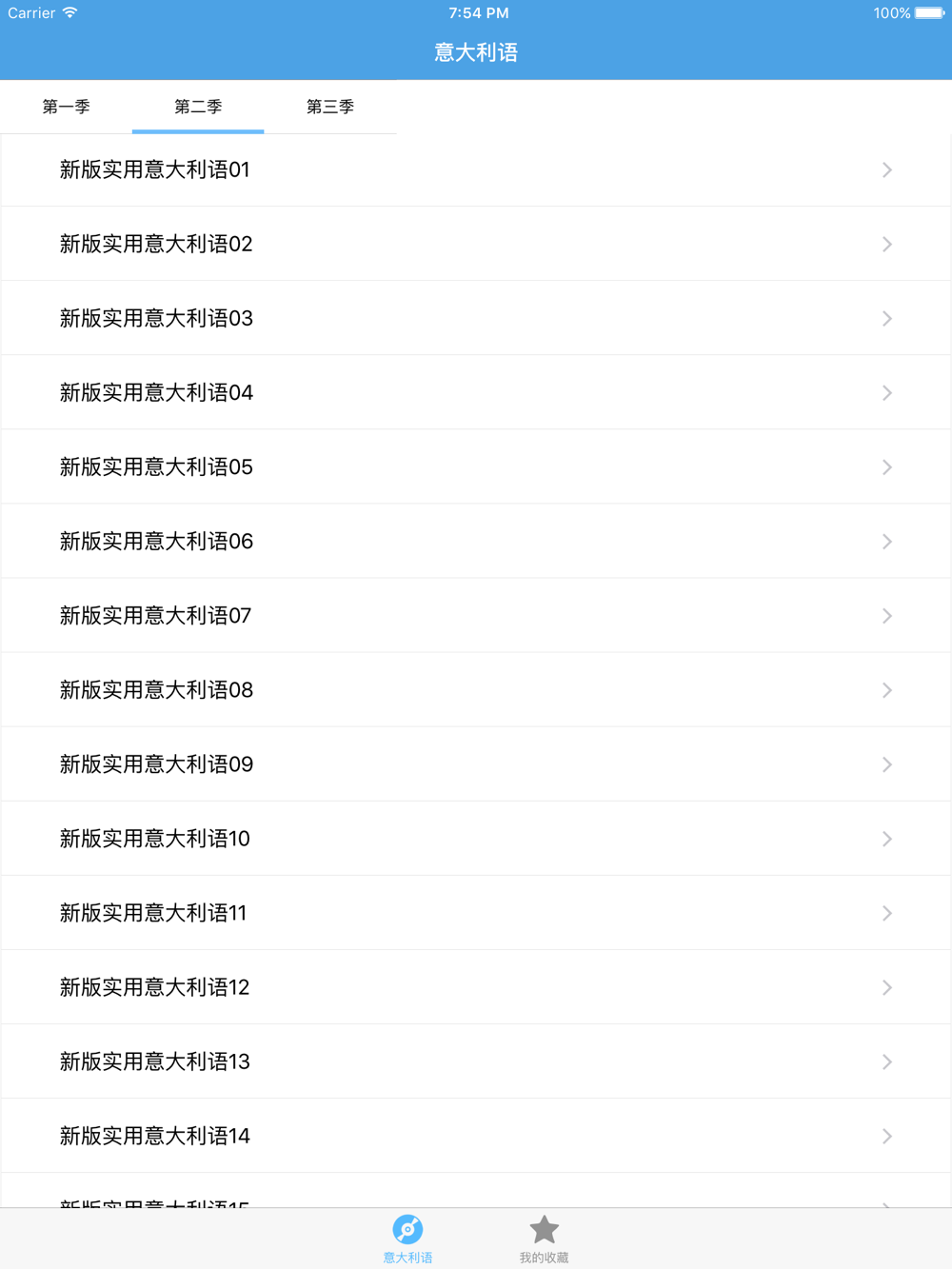The height and width of the screenshot is (1269, 952).
Task: Open lesson 新版实用意大利语08
Action: coord(476,689)
